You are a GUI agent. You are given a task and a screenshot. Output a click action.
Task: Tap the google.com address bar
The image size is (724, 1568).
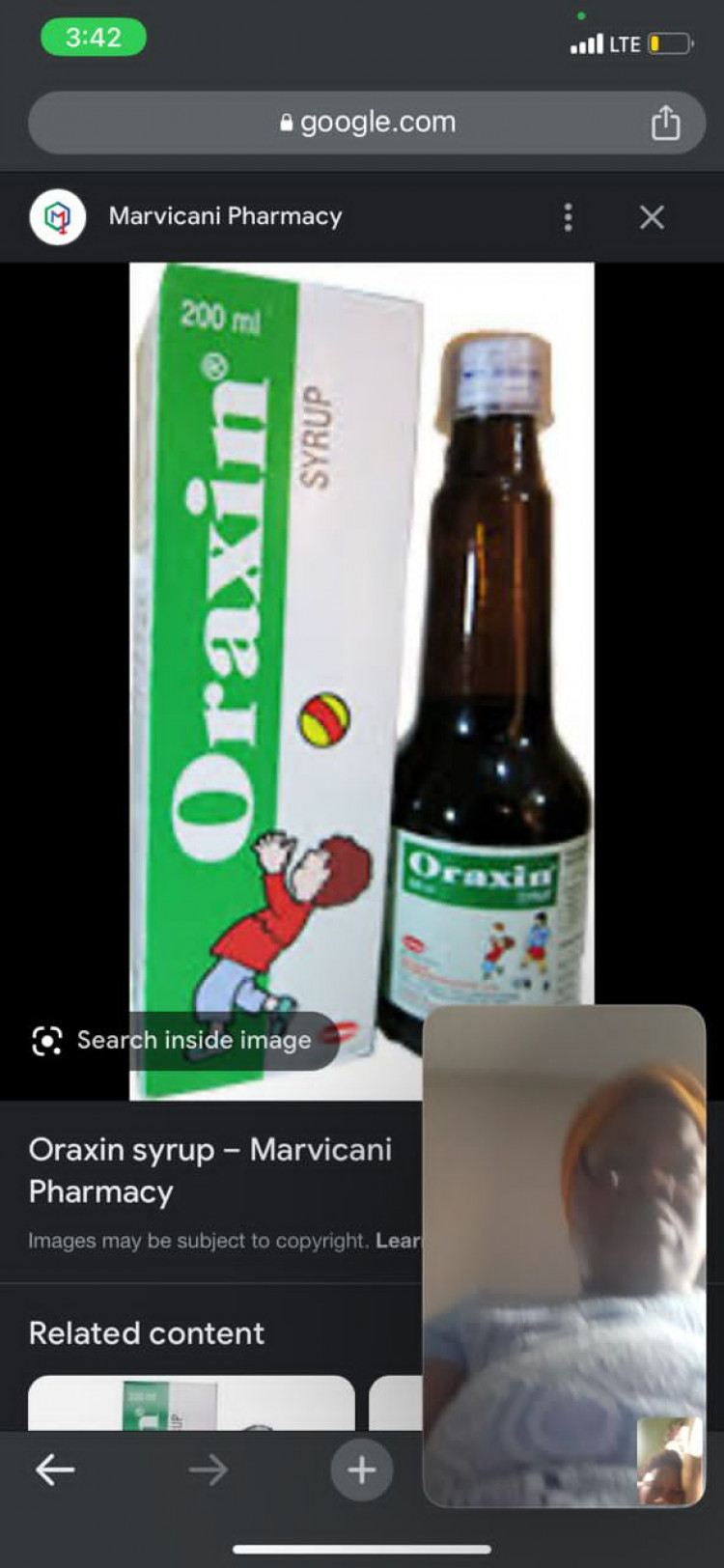tap(367, 123)
